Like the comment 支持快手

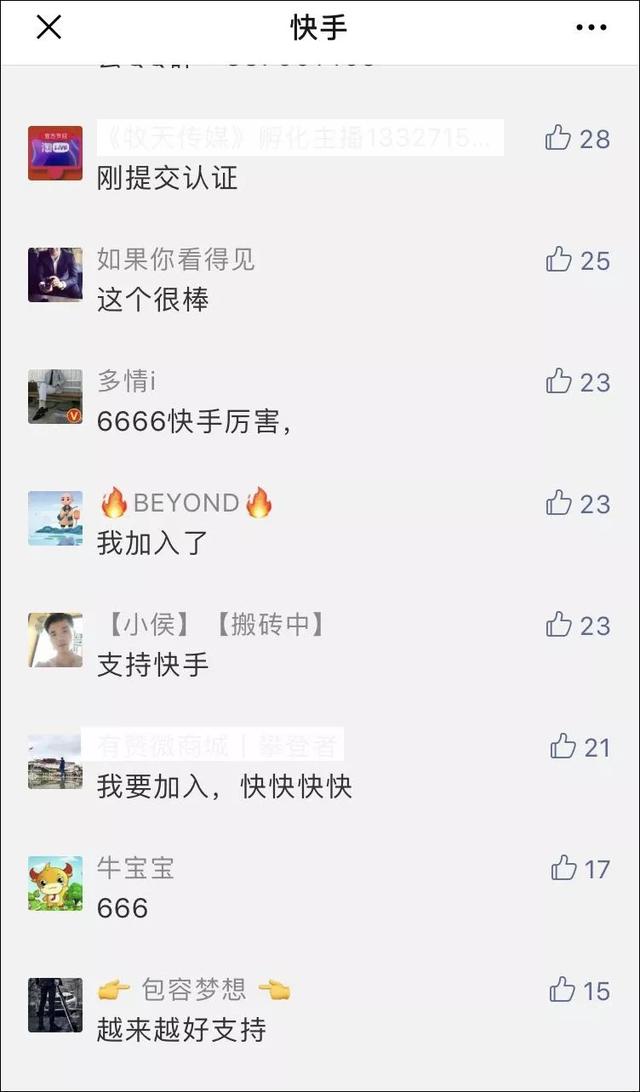click(558, 625)
